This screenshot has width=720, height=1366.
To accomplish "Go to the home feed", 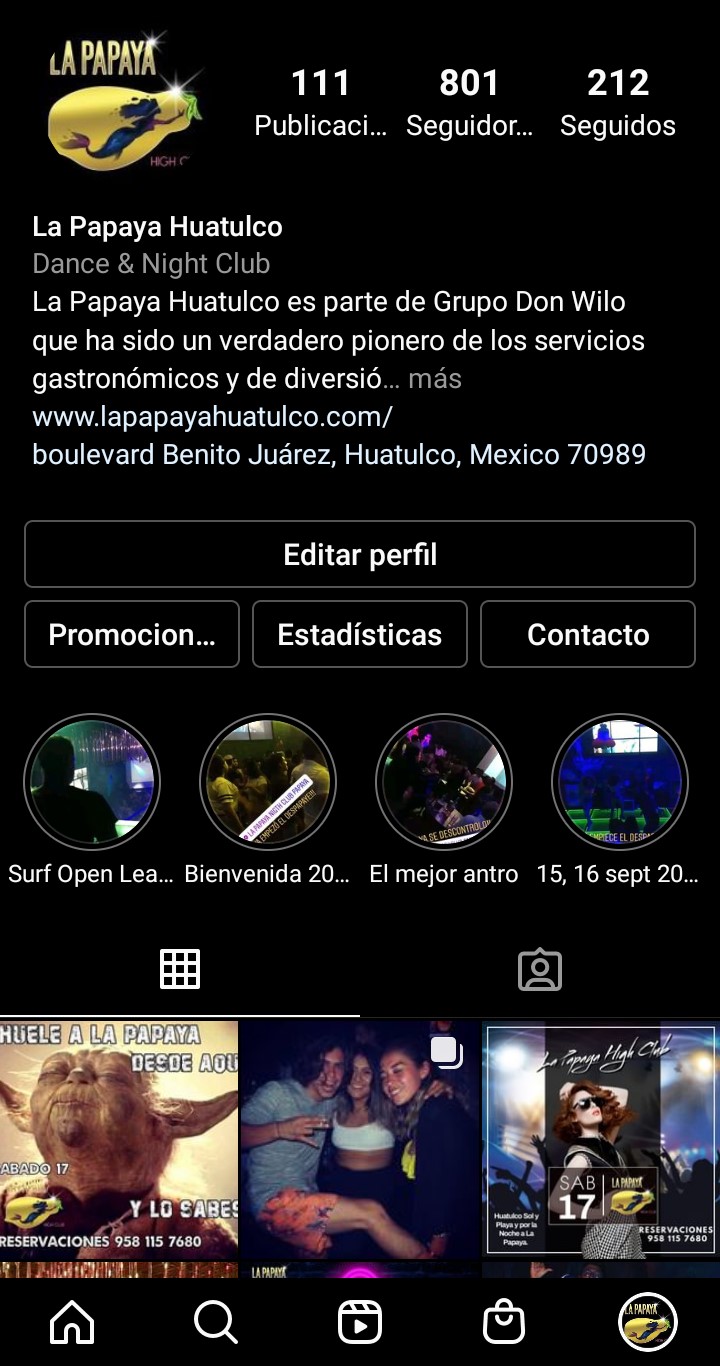I will tap(72, 1322).
